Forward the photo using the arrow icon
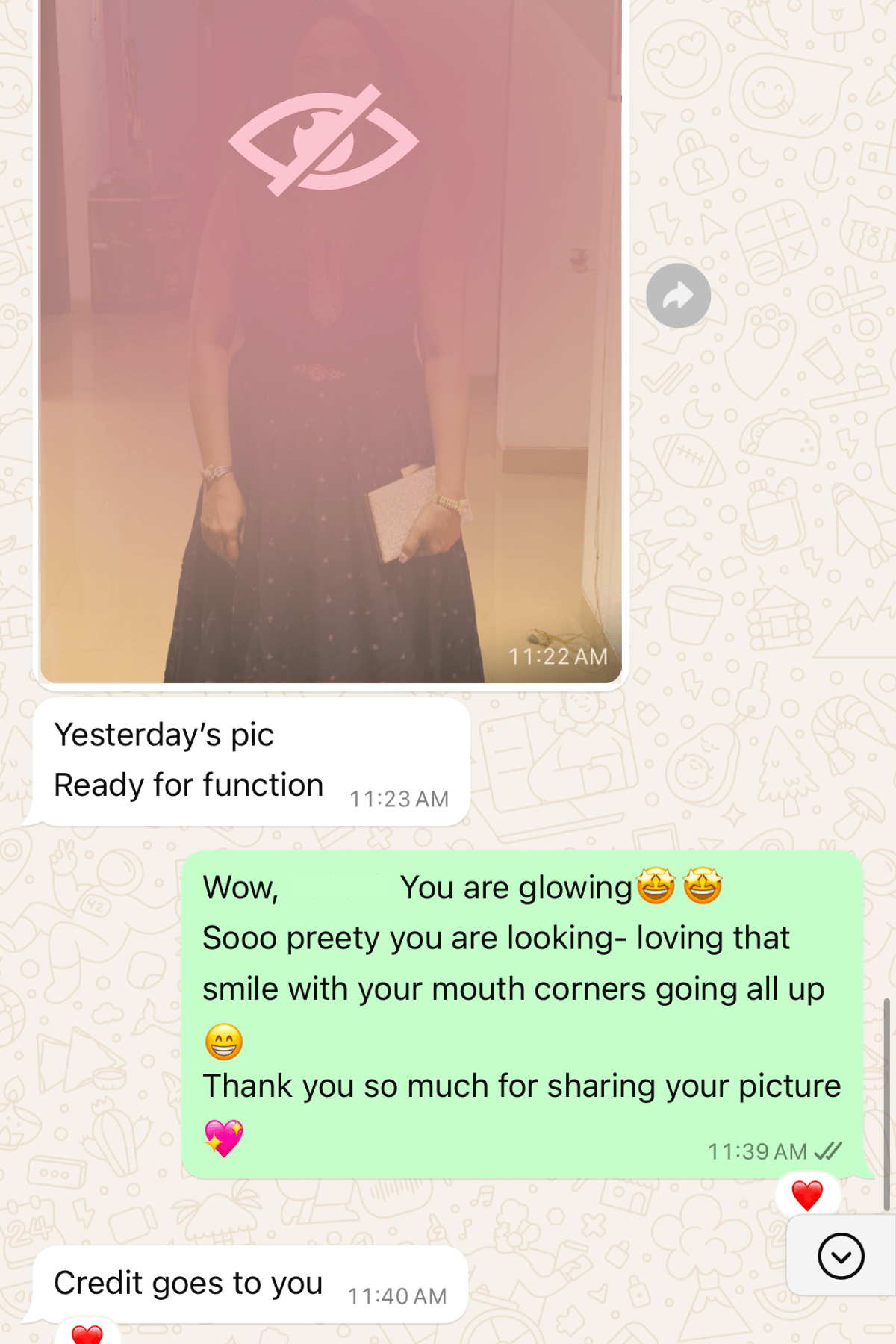This screenshot has width=896, height=1344. tap(678, 296)
